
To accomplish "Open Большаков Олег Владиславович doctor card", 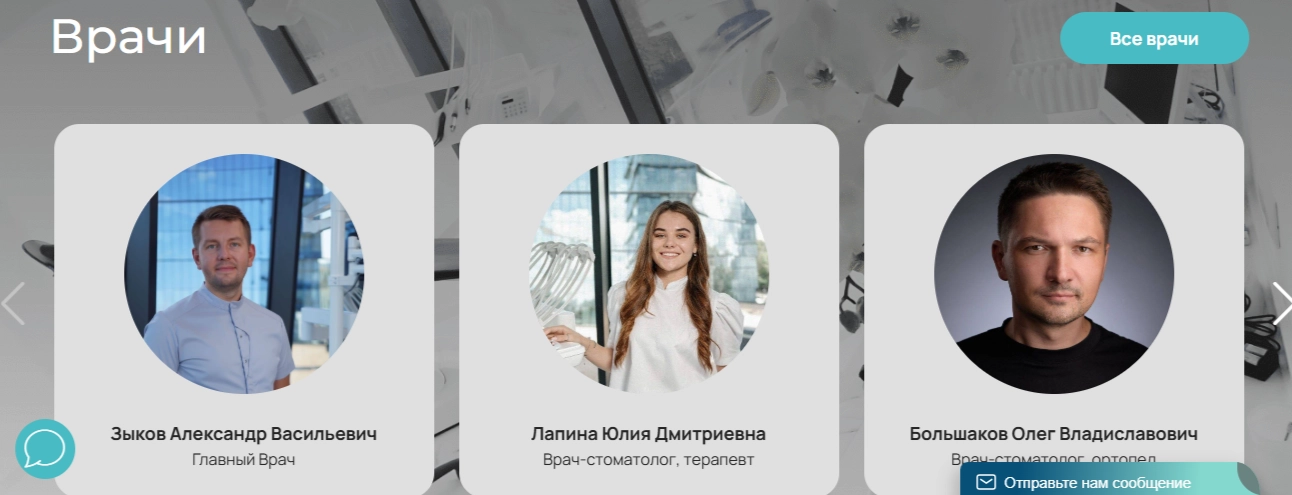I will point(1053,434).
